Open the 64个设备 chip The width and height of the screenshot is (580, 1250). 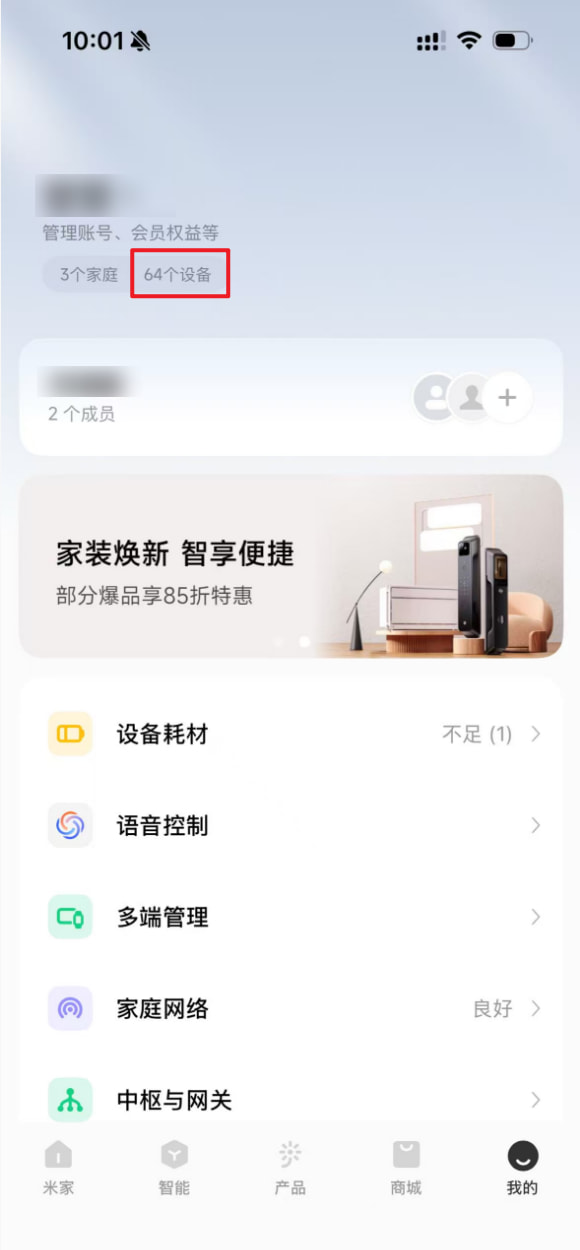coord(178,274)
